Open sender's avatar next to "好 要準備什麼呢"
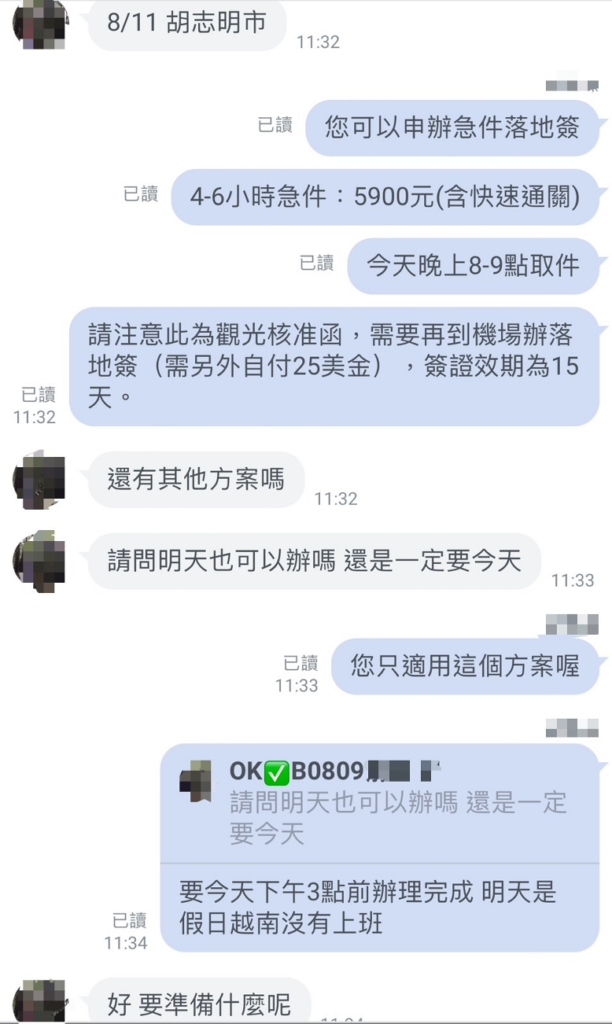Viewport: 612px width, 1024px height. 40,1001
